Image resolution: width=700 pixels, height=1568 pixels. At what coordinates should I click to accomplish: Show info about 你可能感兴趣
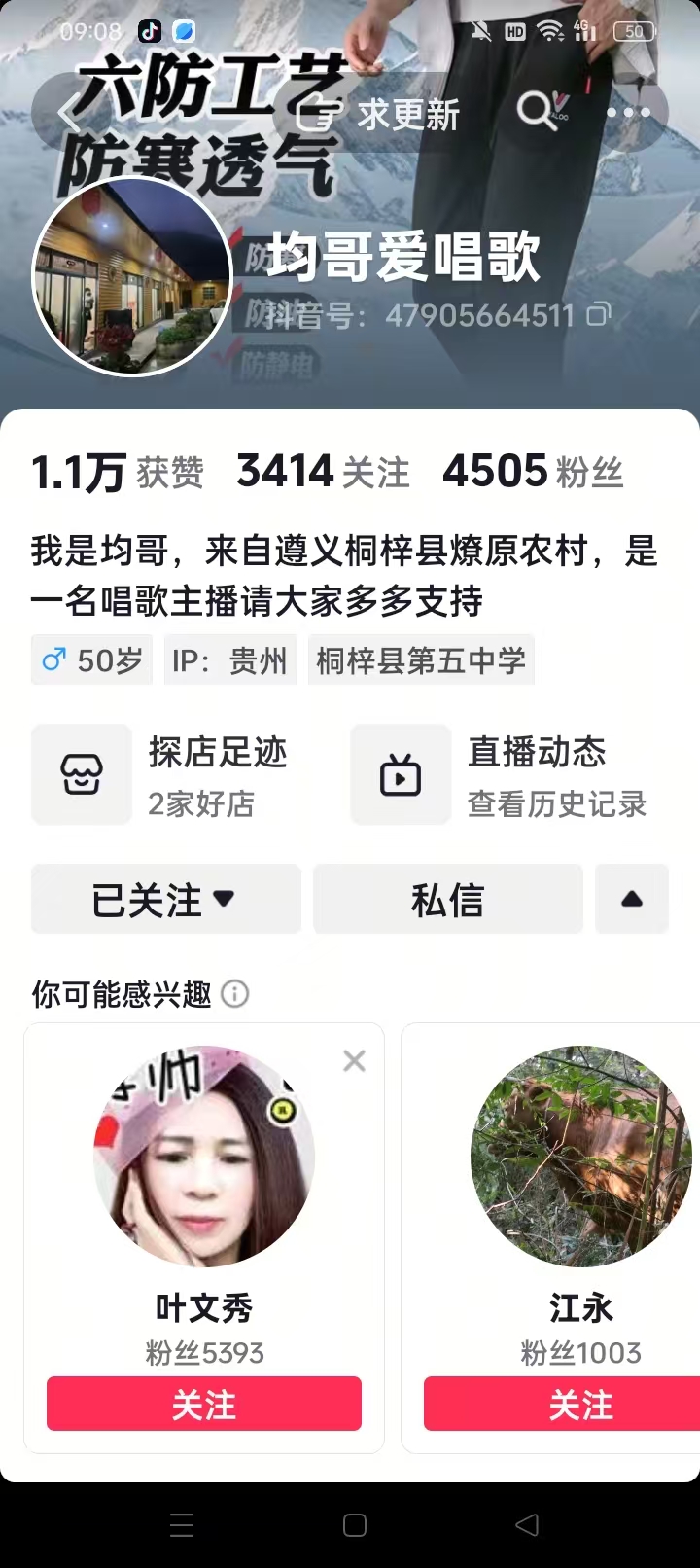235,993
